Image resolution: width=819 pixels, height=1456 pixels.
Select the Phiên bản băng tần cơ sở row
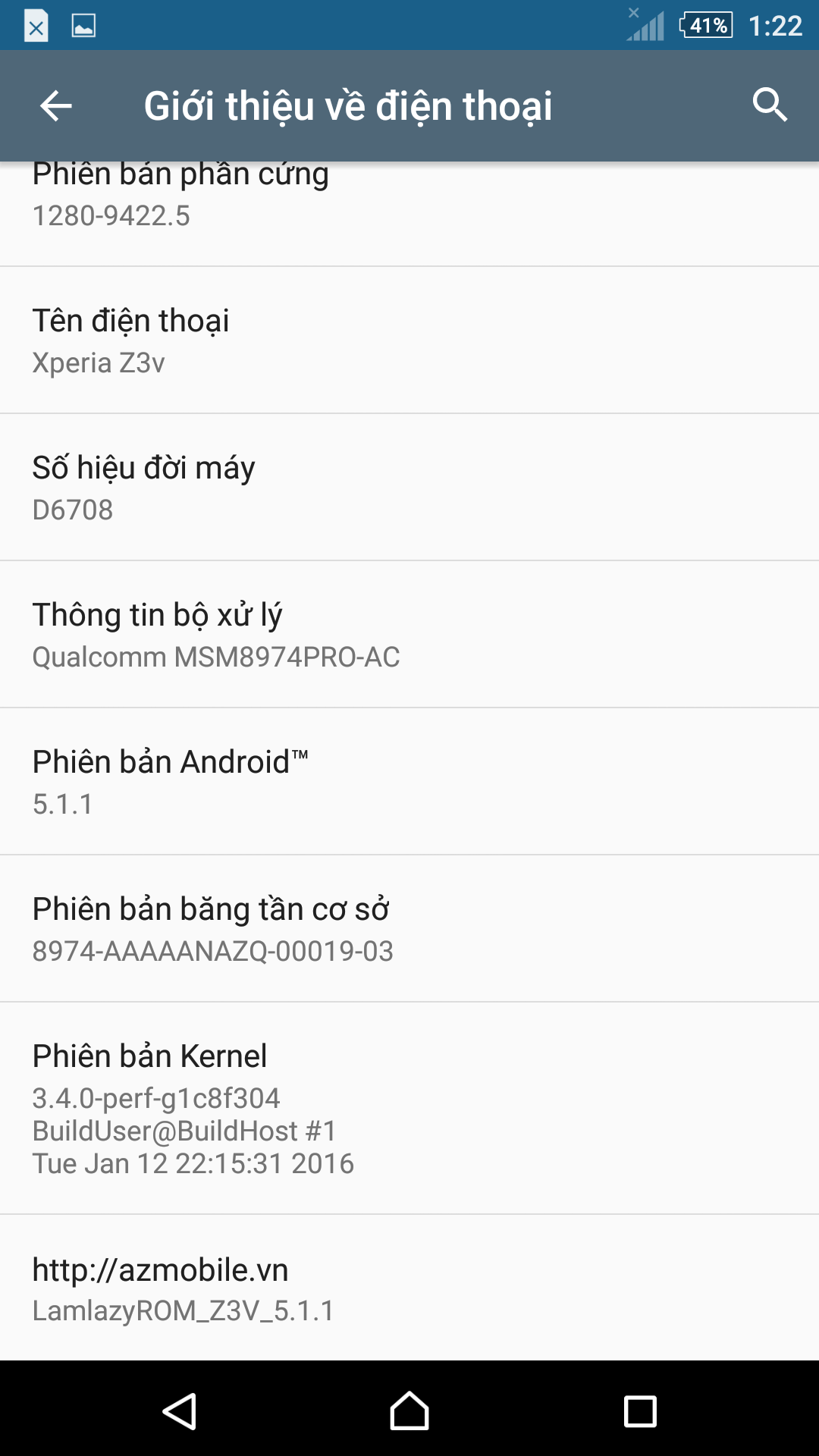(x=409, y=929)
